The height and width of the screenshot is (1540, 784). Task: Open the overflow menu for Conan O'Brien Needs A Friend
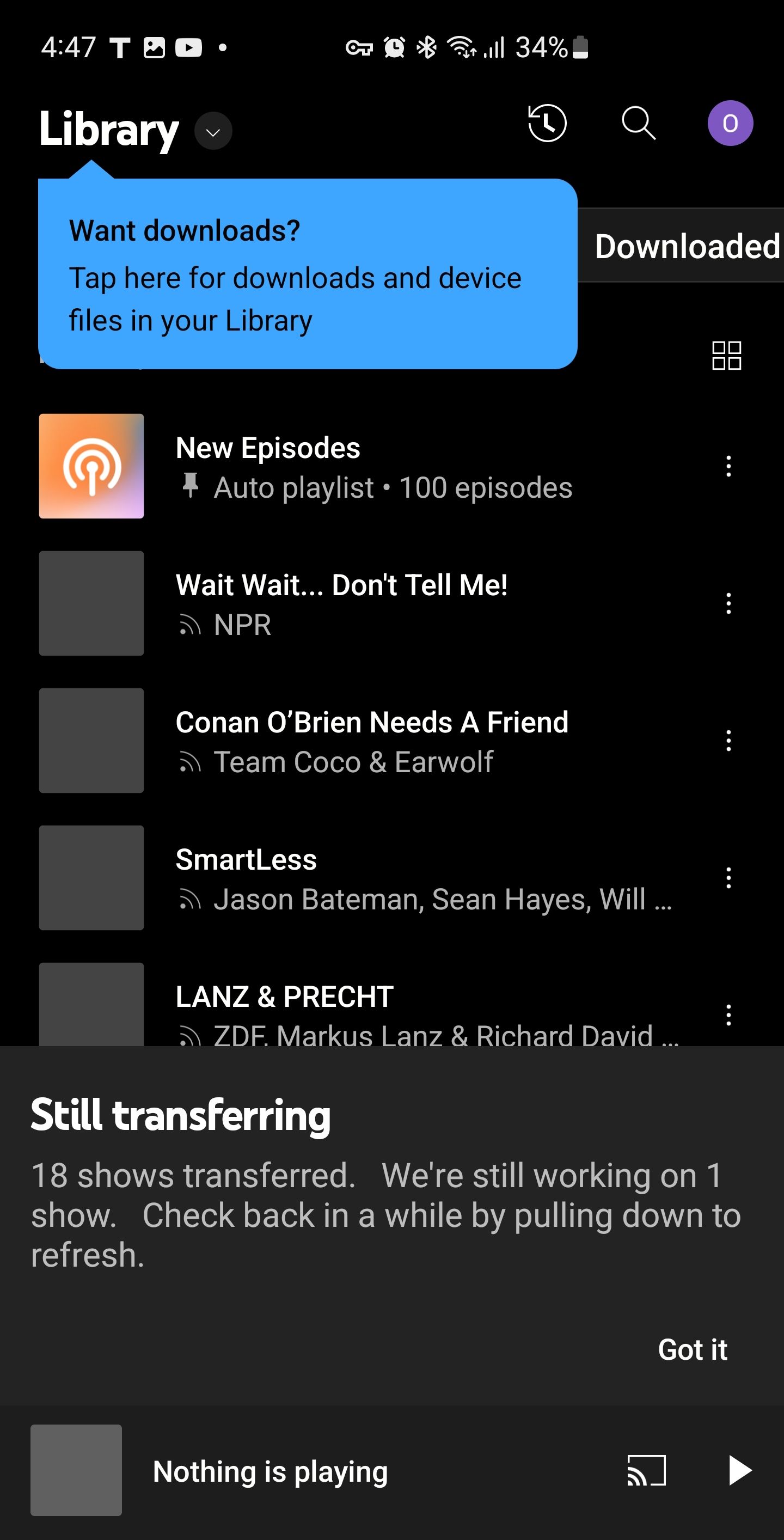[728, 740]
